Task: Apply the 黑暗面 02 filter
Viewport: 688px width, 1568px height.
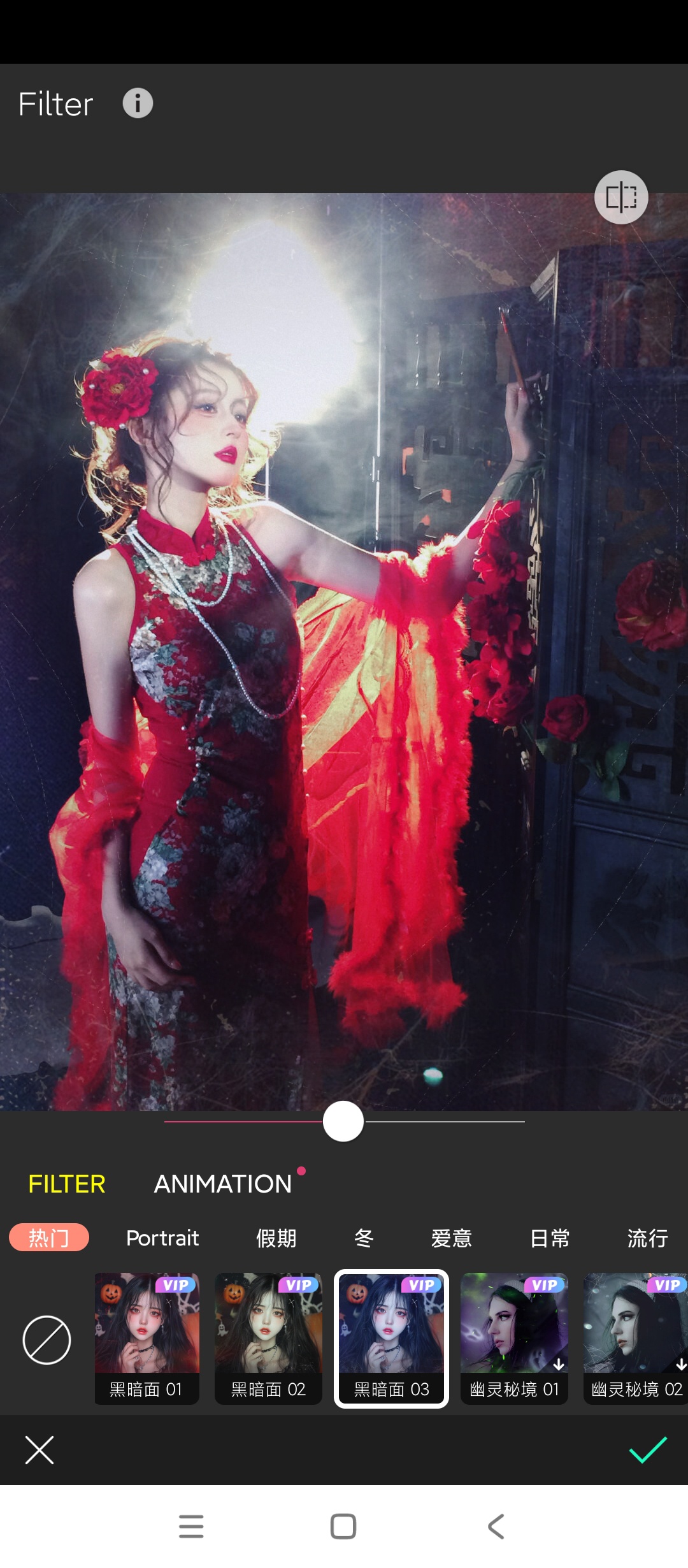Action: point(268,1338)
